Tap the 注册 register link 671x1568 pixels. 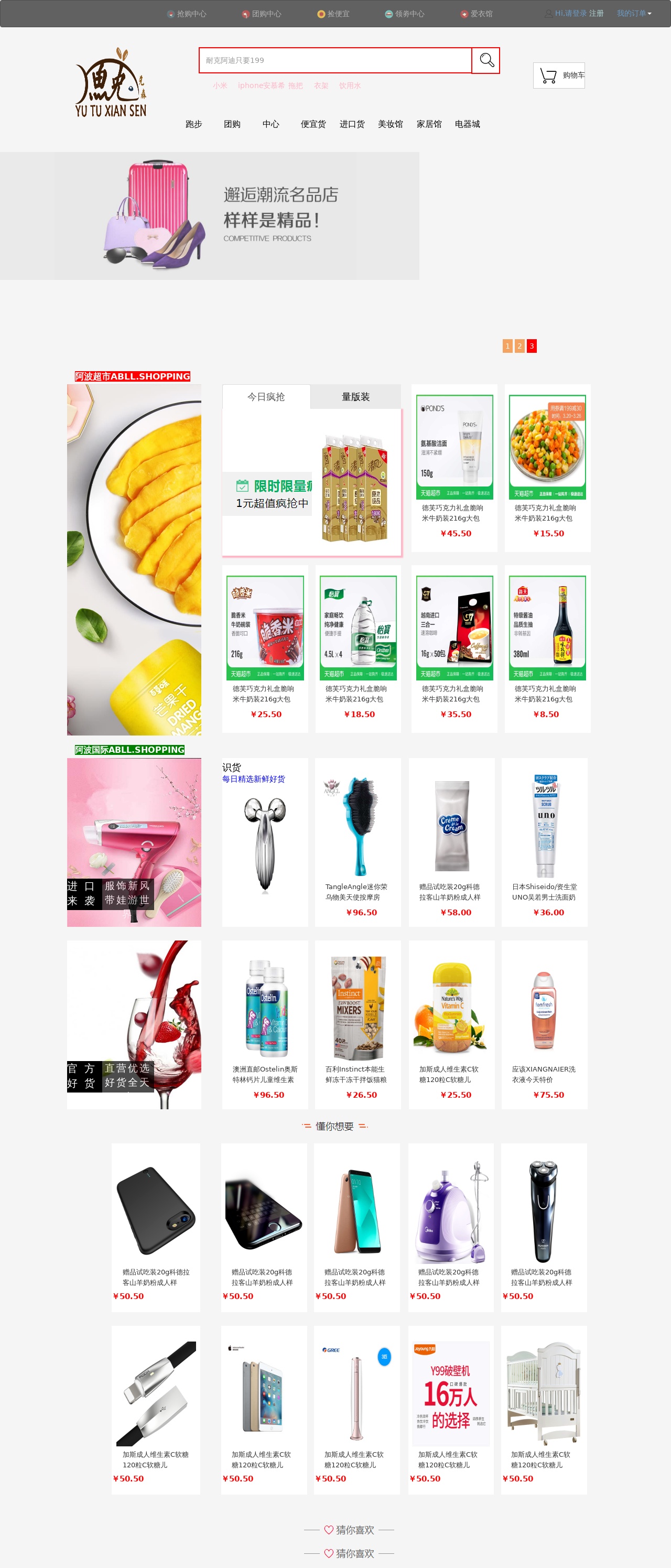(596, 14)
